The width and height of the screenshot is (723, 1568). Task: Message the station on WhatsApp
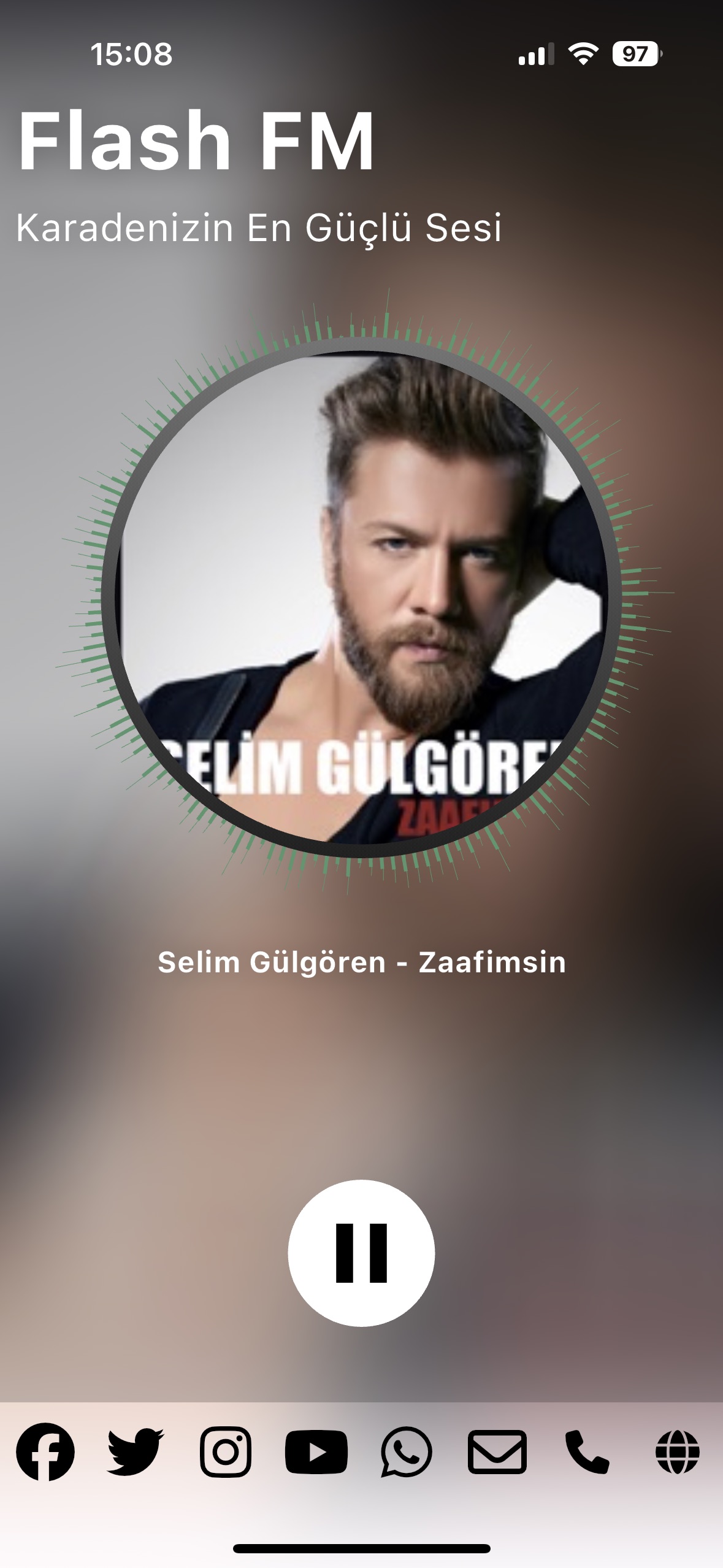(x=407, y=1451)
